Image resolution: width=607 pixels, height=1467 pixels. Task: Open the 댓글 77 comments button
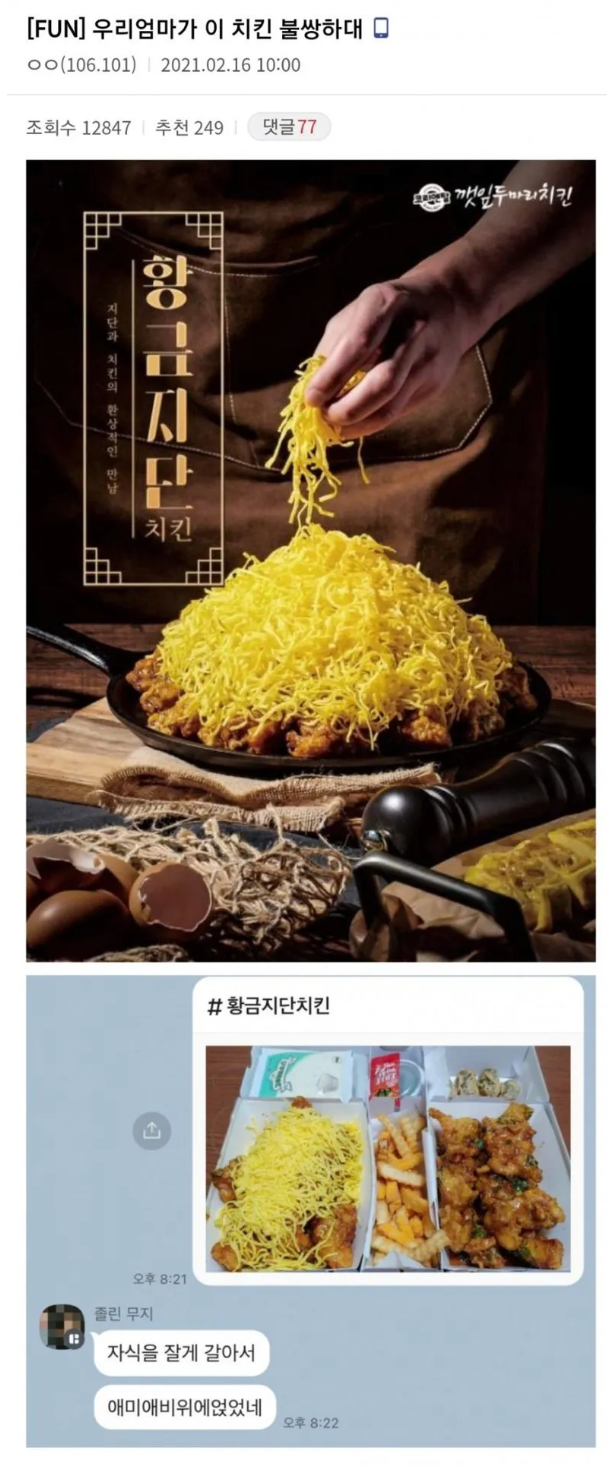289,127
